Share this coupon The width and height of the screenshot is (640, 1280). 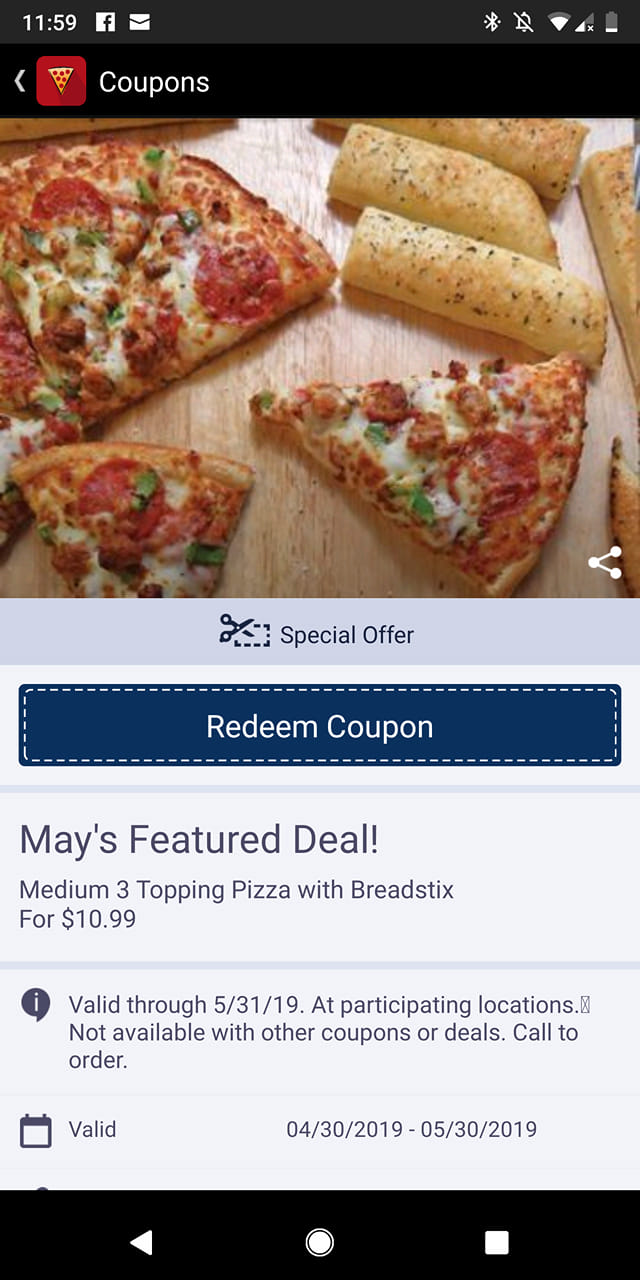coord(605,563)
